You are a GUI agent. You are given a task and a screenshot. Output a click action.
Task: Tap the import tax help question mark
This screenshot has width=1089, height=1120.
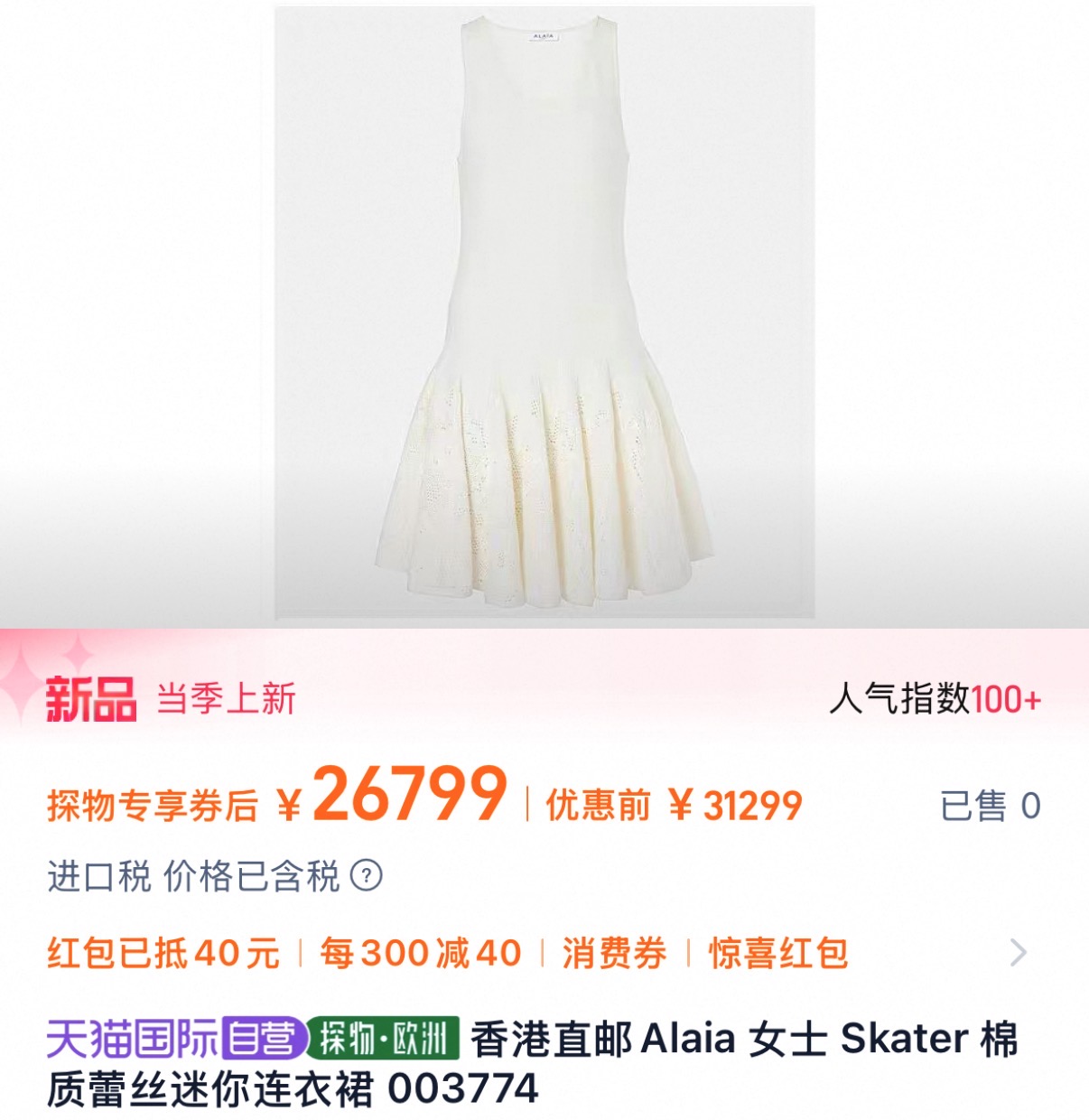point(366,875)
